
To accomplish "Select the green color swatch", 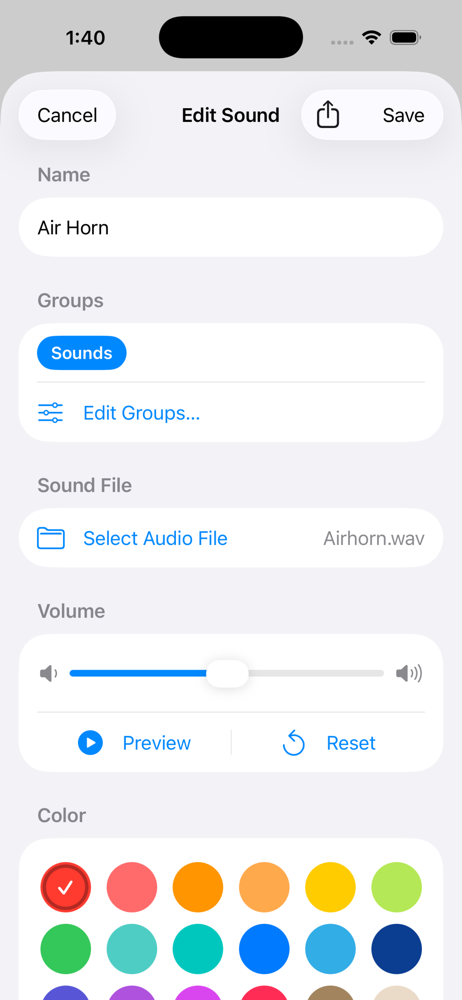I will click(x=66, y=949).
